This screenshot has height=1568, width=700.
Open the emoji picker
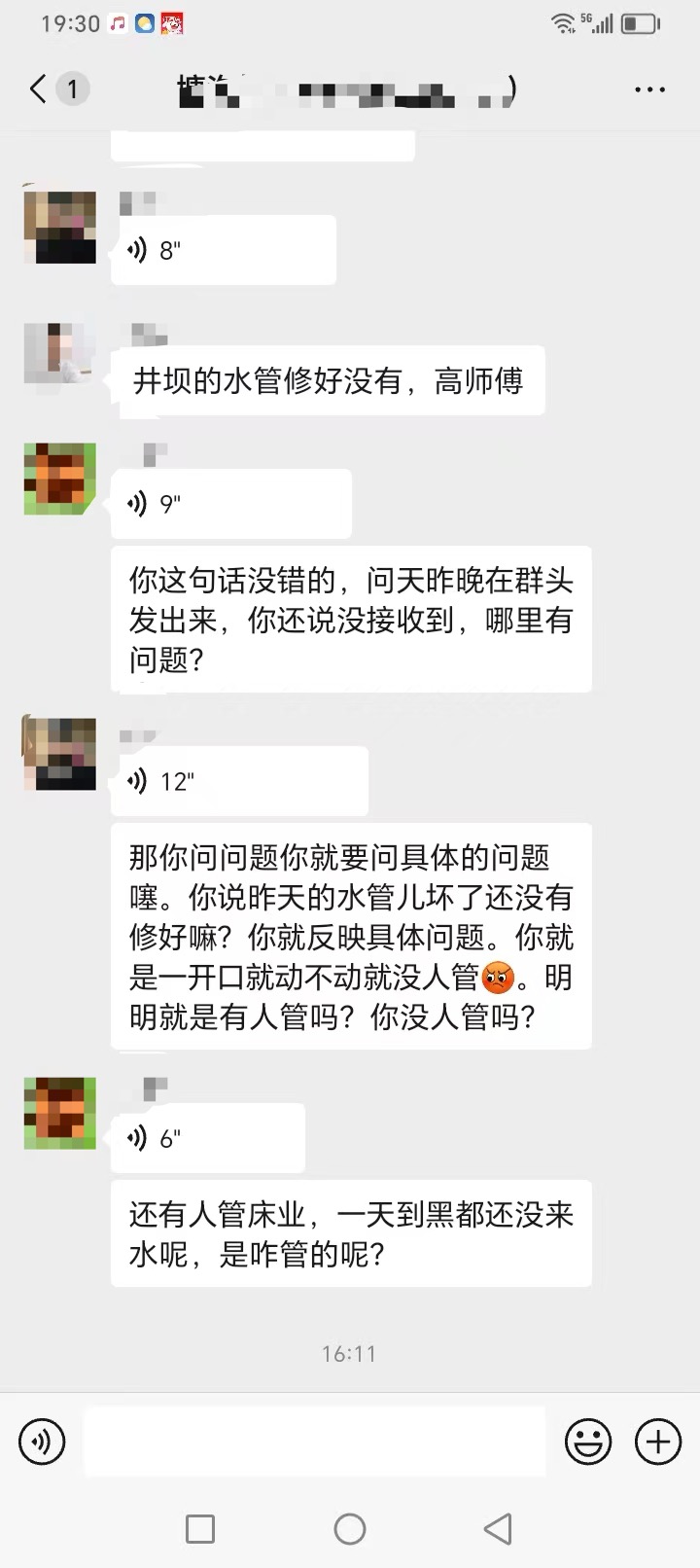[588, 1441]
